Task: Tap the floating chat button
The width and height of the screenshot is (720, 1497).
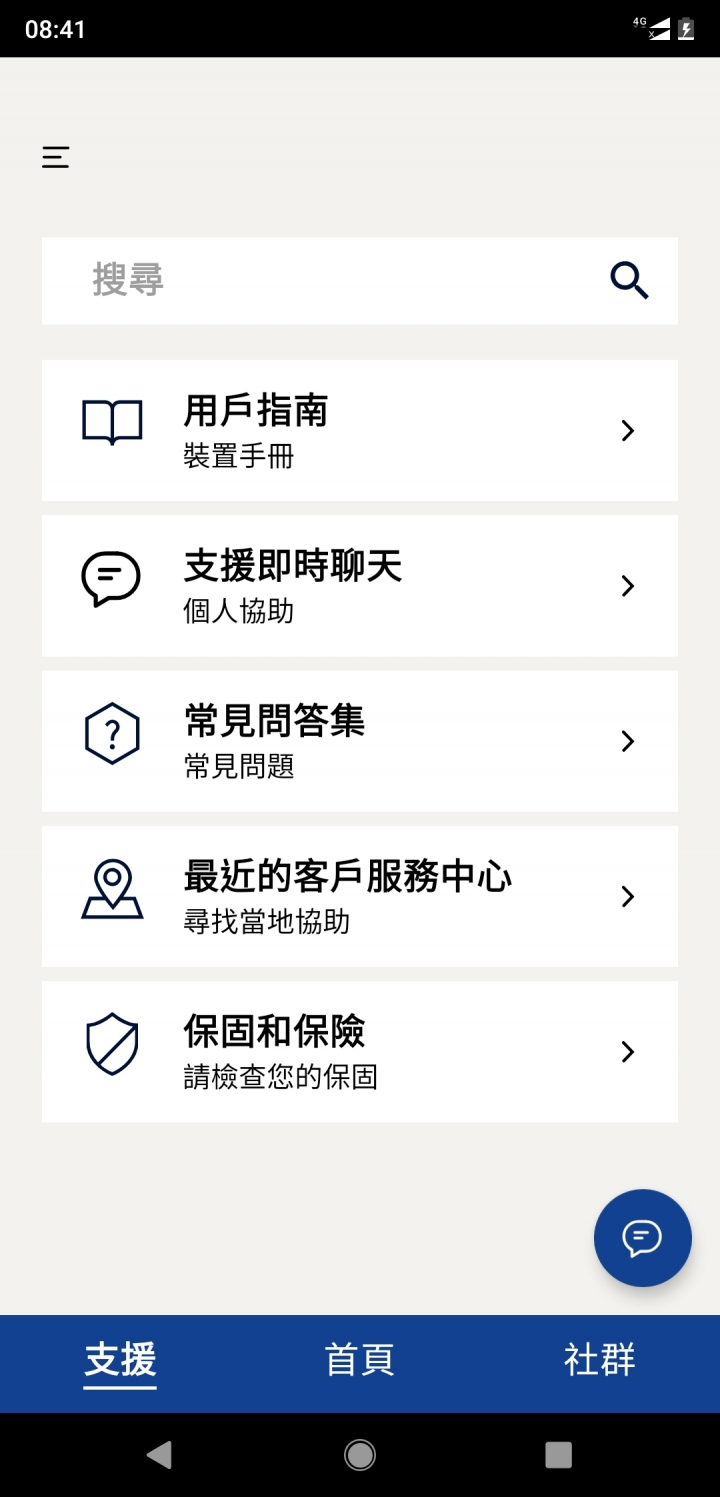Action: click(x=642, y=1238)
